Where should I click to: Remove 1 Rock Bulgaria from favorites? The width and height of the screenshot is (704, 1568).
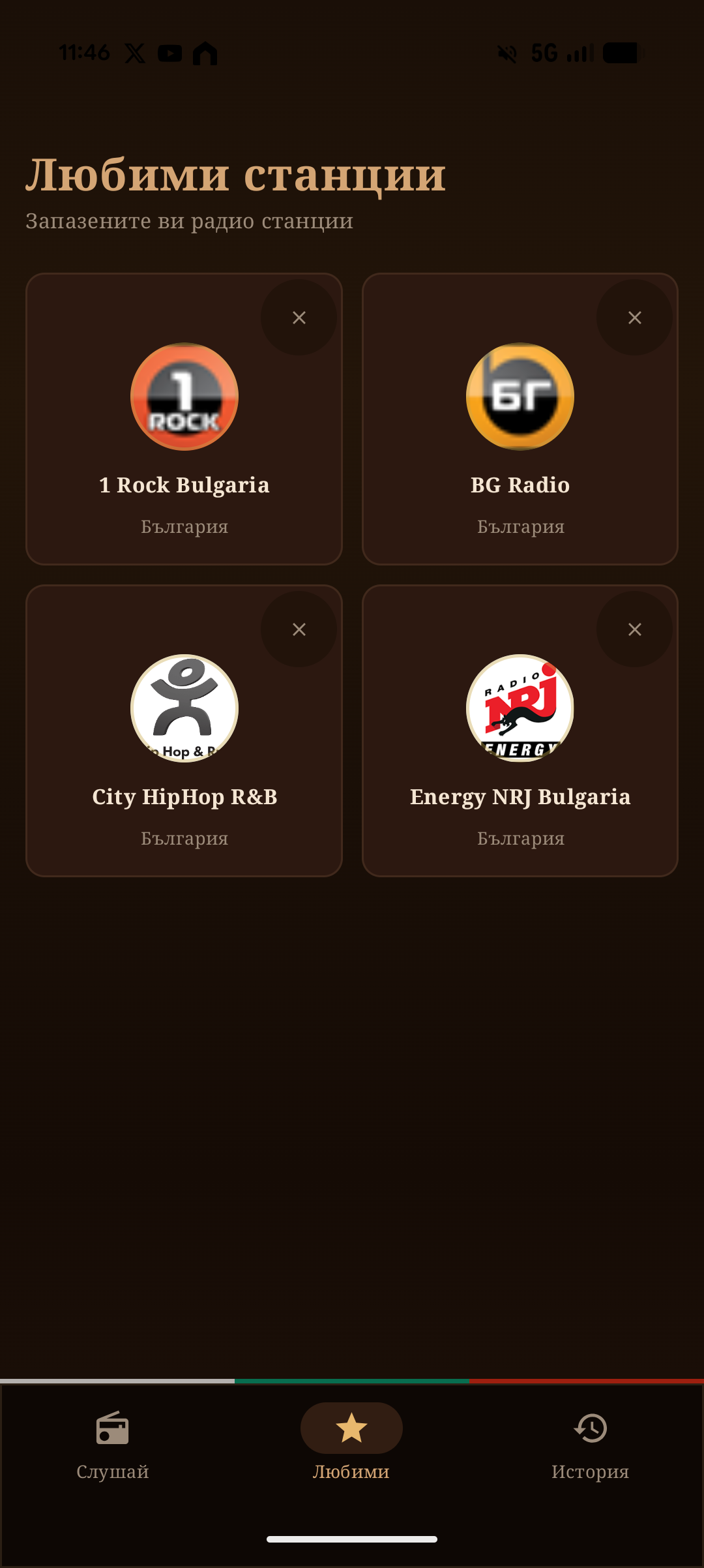click(299, 318)
